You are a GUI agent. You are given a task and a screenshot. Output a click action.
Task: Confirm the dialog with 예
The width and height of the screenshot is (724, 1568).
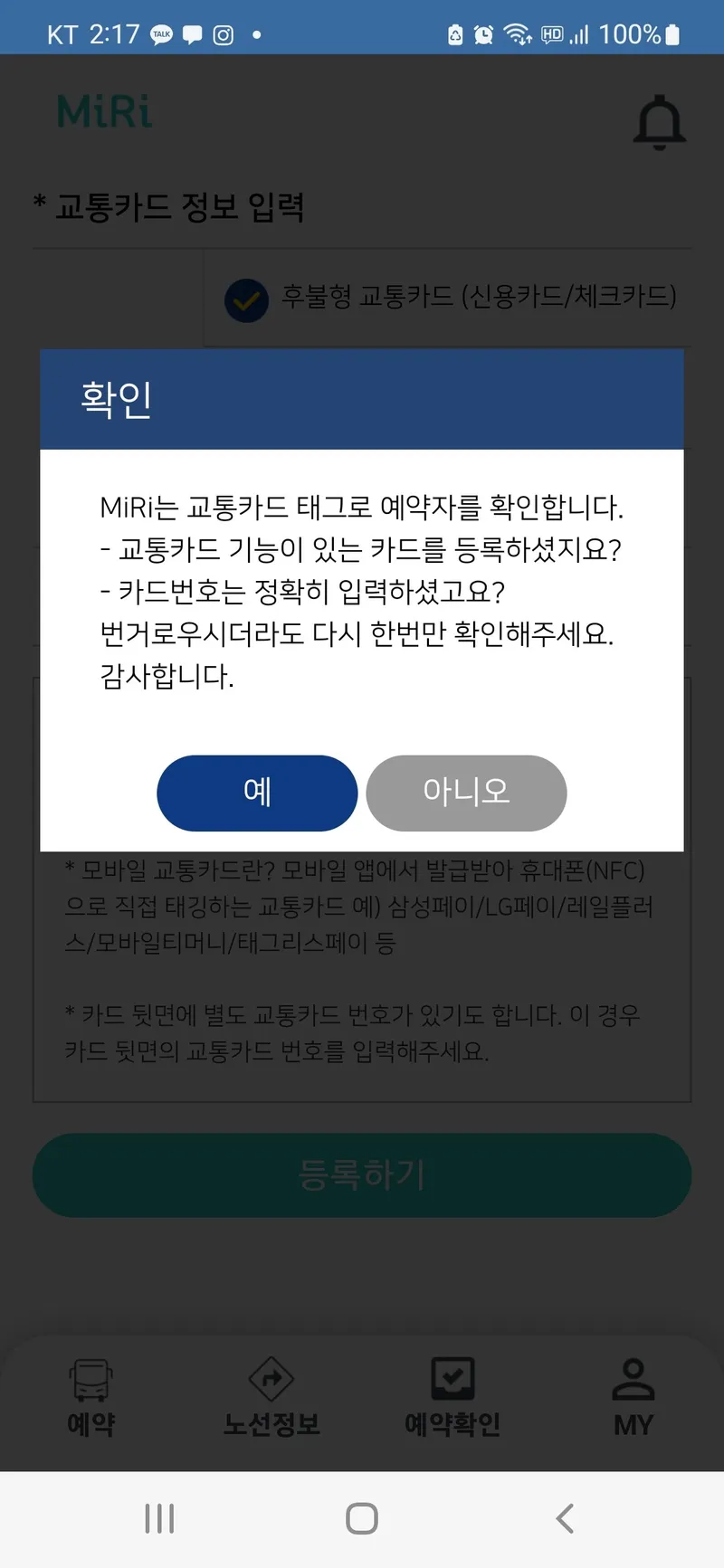[257, 793]
